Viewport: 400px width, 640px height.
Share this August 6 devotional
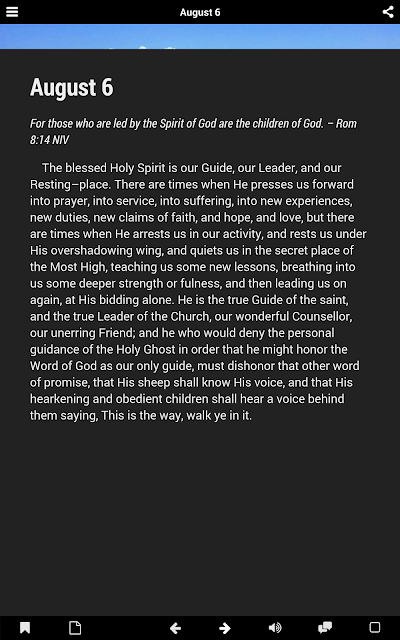click(x=388, y=12)
